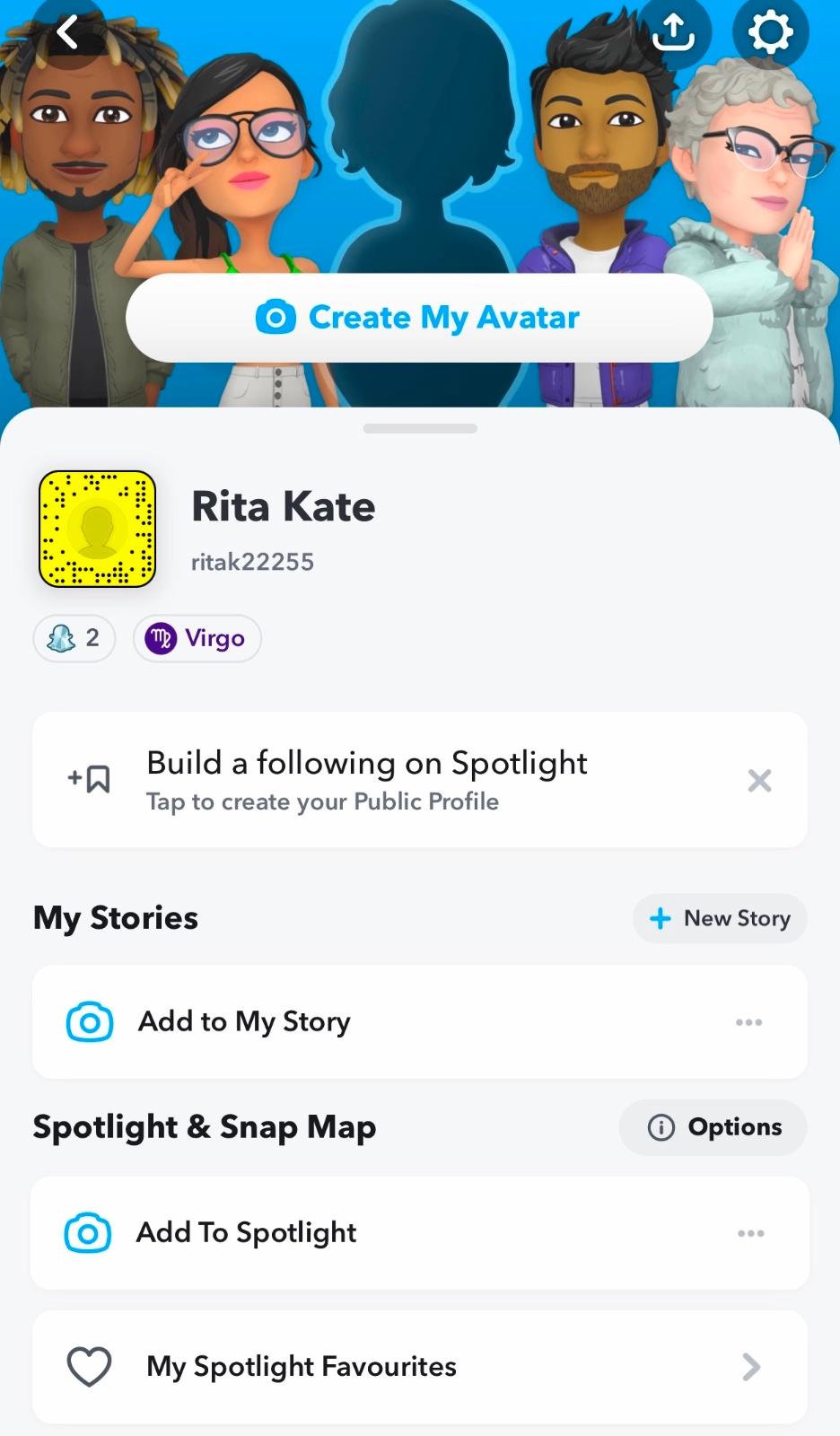This screenshot has height=1436, width=840.
Task: Open the Virgo zodiac chip
Action: [197, 638]
